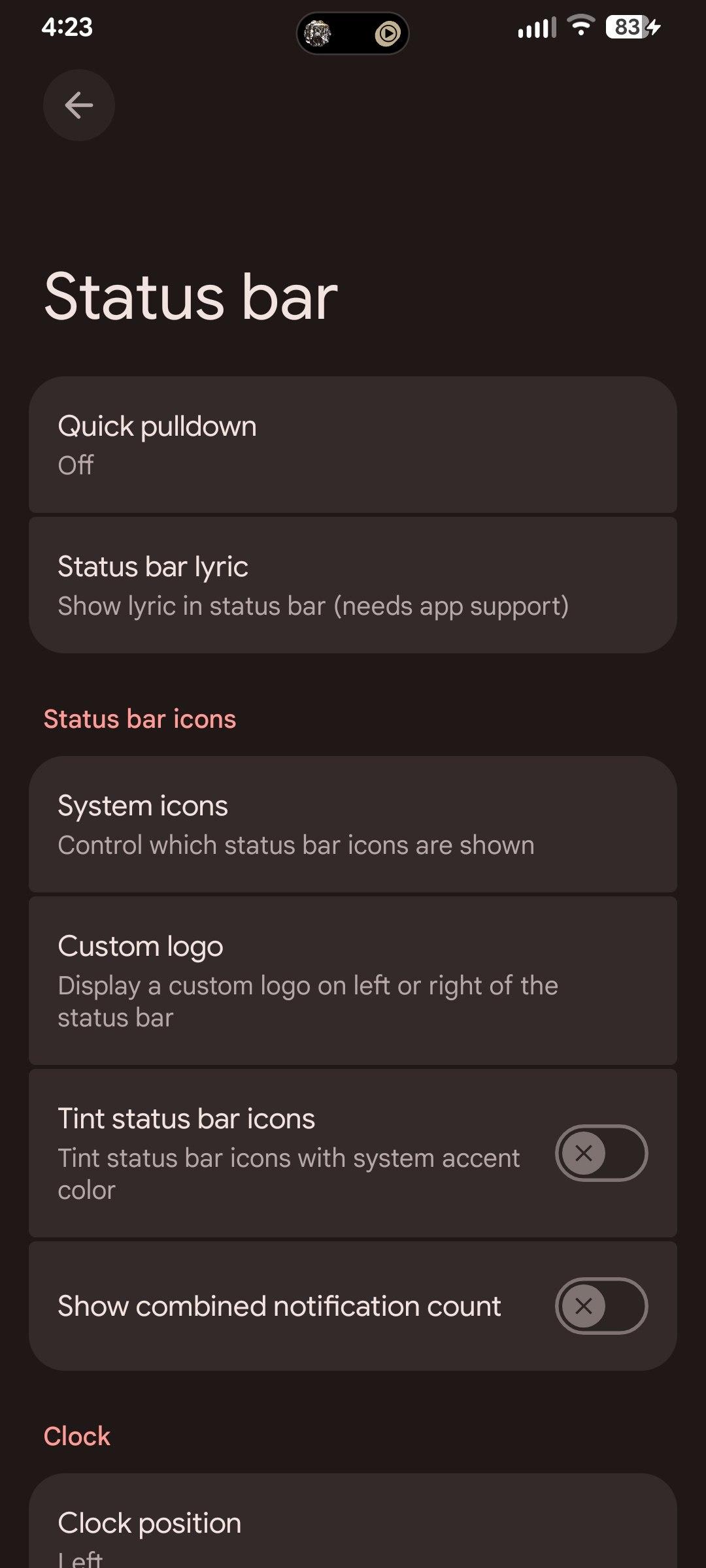Enable Tint status bar icons switch
Image resolution: width=706 pixels, height=1568 pixels.
pos(601,1153)
